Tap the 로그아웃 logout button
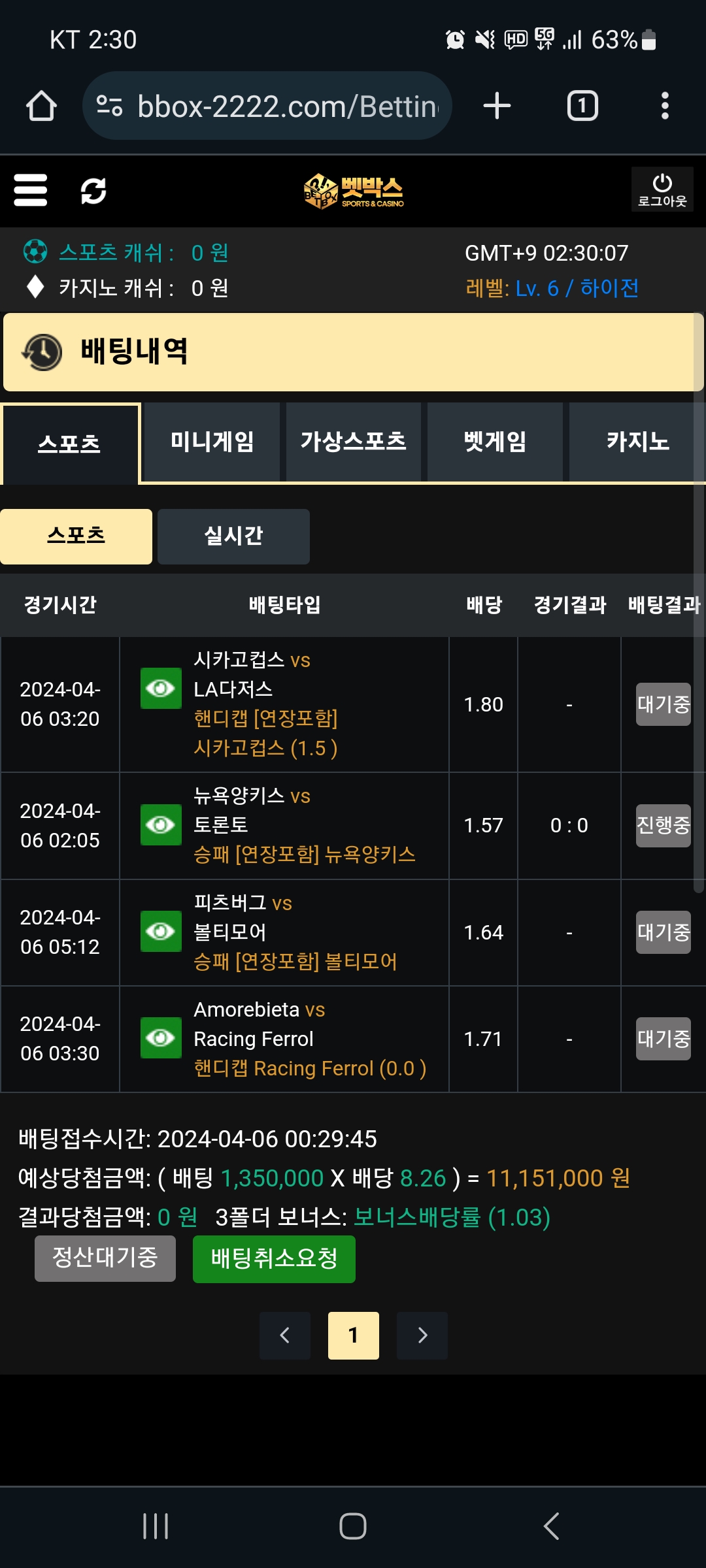Screen dimensions: 706x1568 (662, 189)
